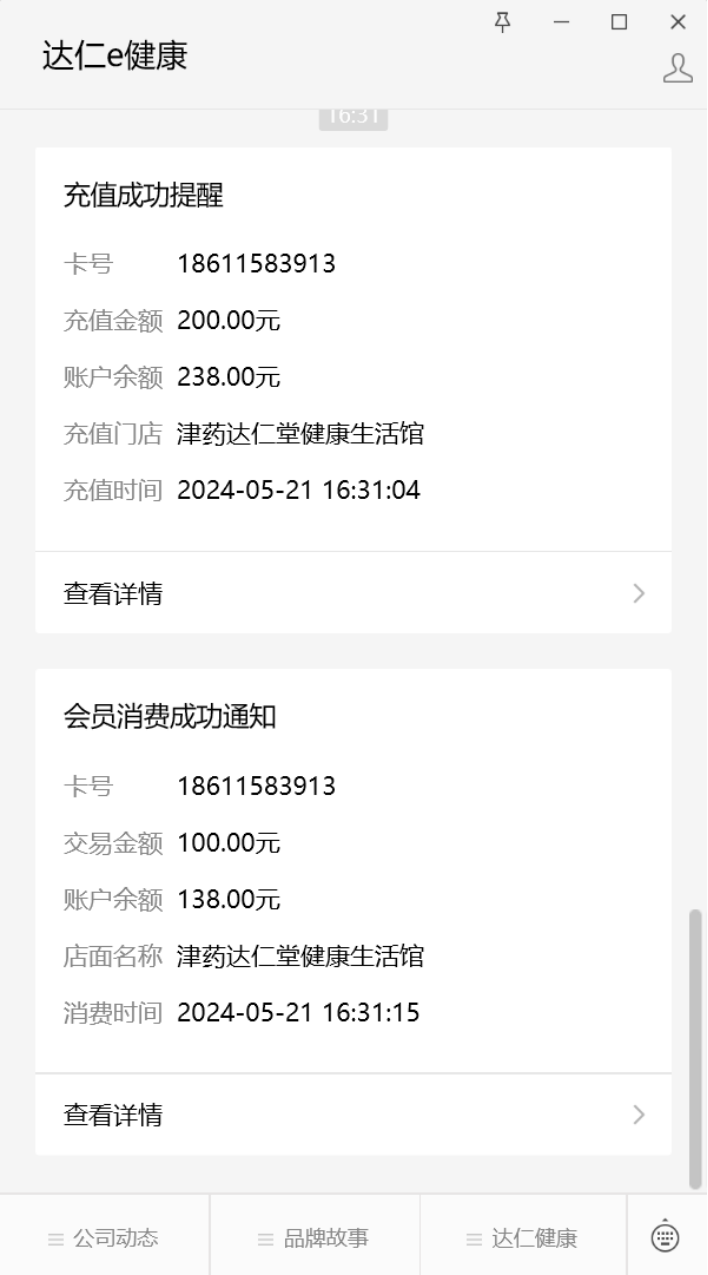The height and width of the screenshot is (1275, 708).
Task: Open the profile icon in the header
Action: [x=677, y=68]
